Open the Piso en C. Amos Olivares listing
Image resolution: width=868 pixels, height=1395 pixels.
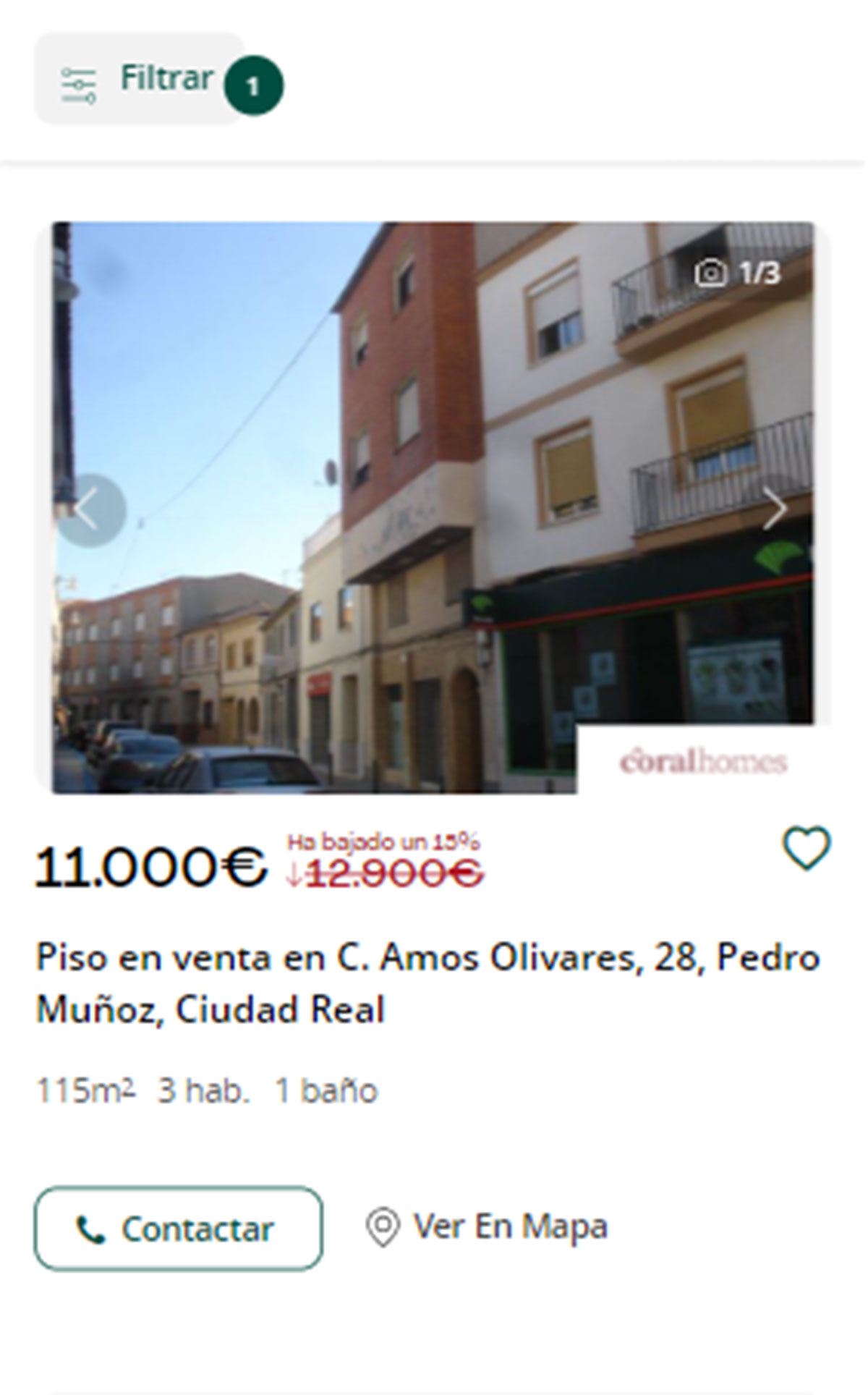tap(427, 983)
